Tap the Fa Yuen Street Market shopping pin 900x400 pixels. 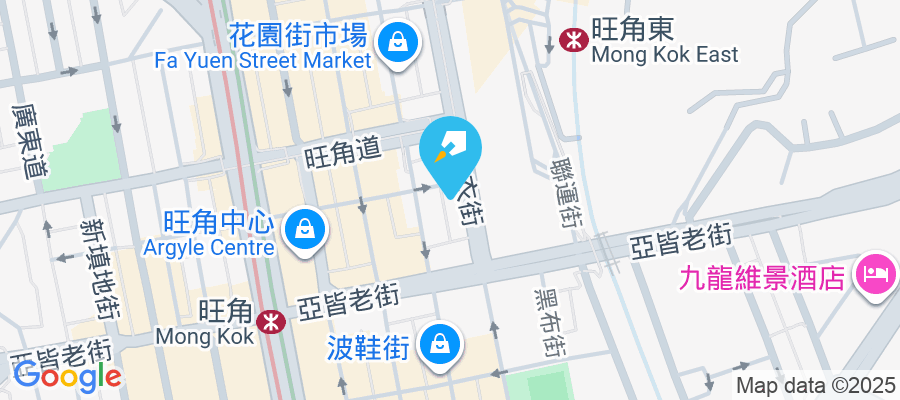coord(398,43)
